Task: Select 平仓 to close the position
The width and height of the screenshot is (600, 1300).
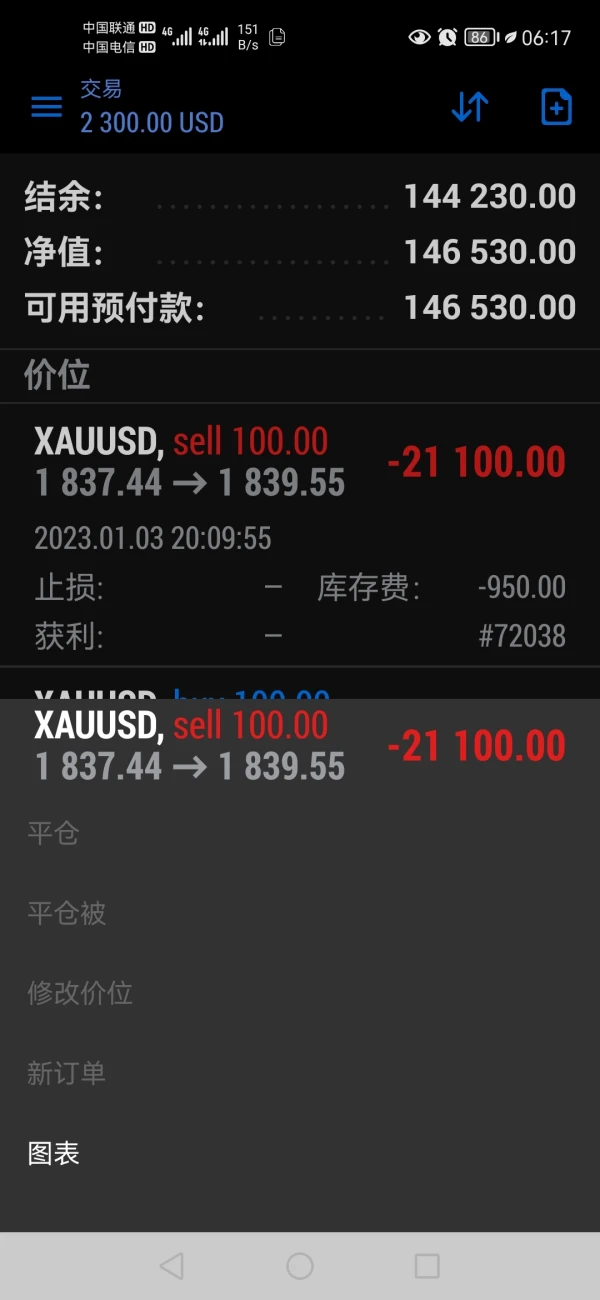Action: tap(54, 833)
